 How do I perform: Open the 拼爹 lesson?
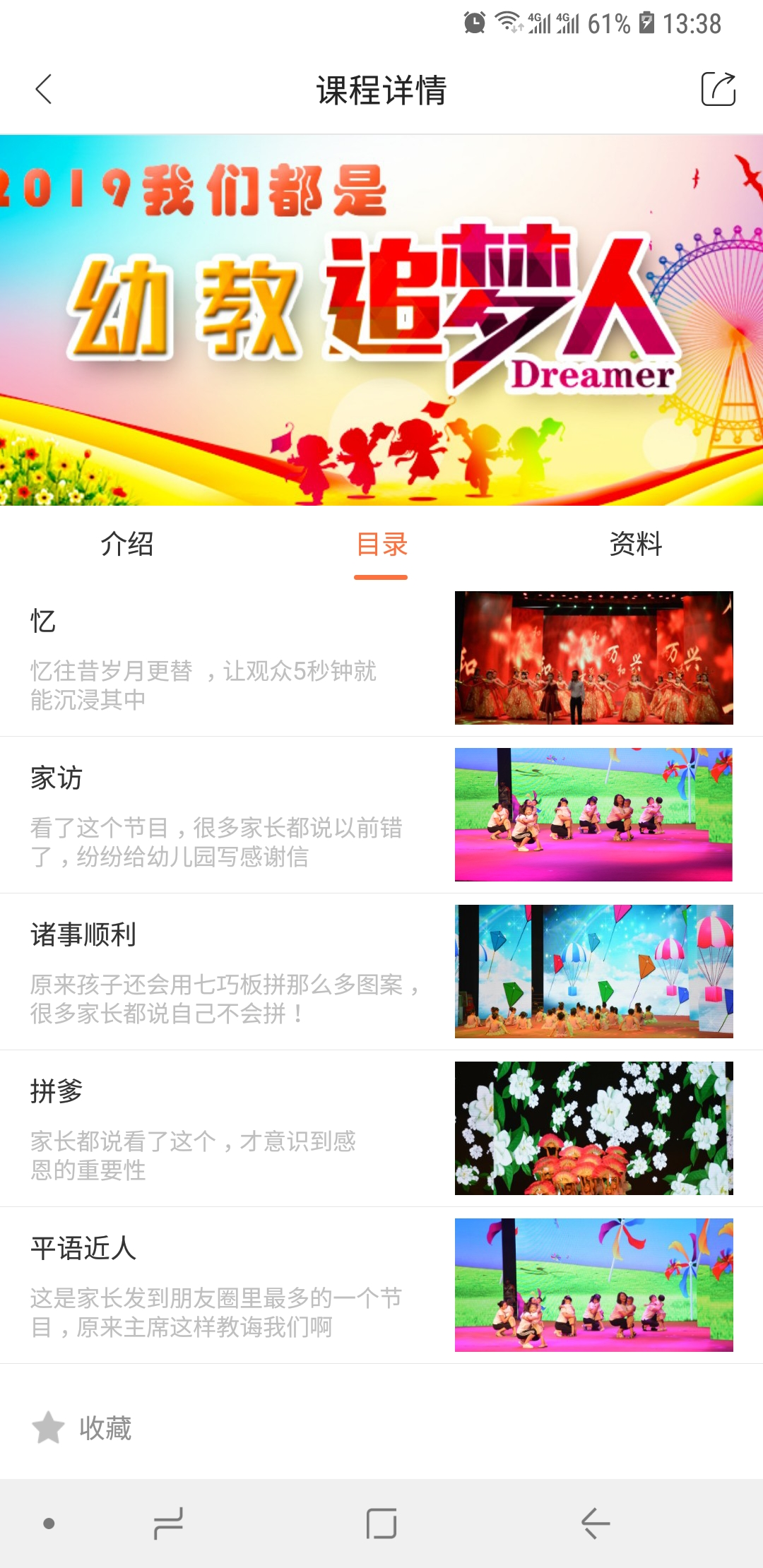point(381,1129)
